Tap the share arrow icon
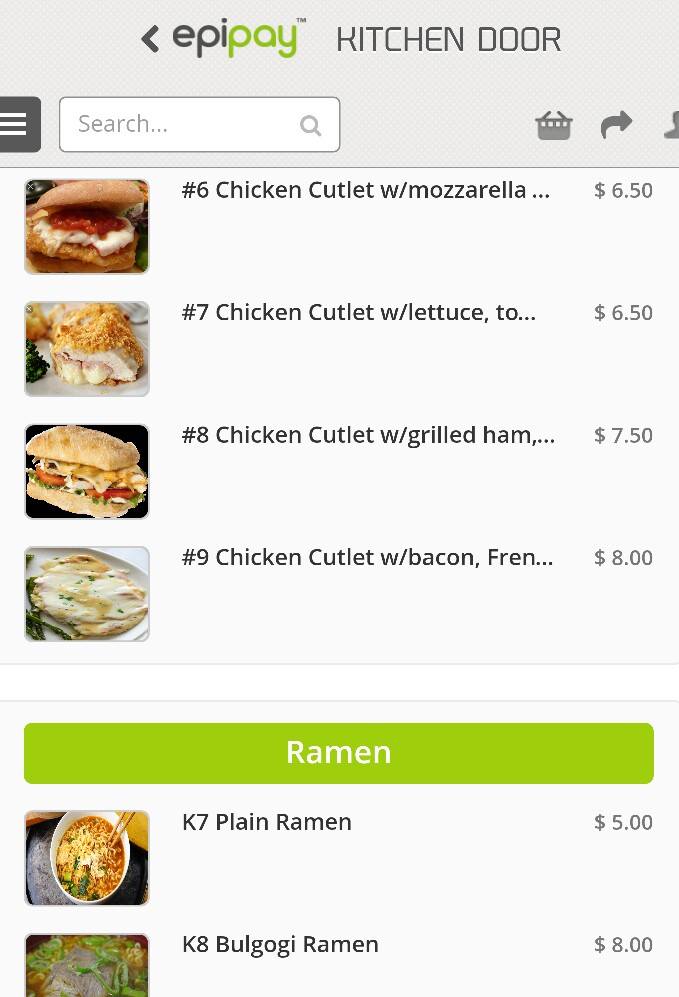The image size is (679, 997). tap(616, 125)
